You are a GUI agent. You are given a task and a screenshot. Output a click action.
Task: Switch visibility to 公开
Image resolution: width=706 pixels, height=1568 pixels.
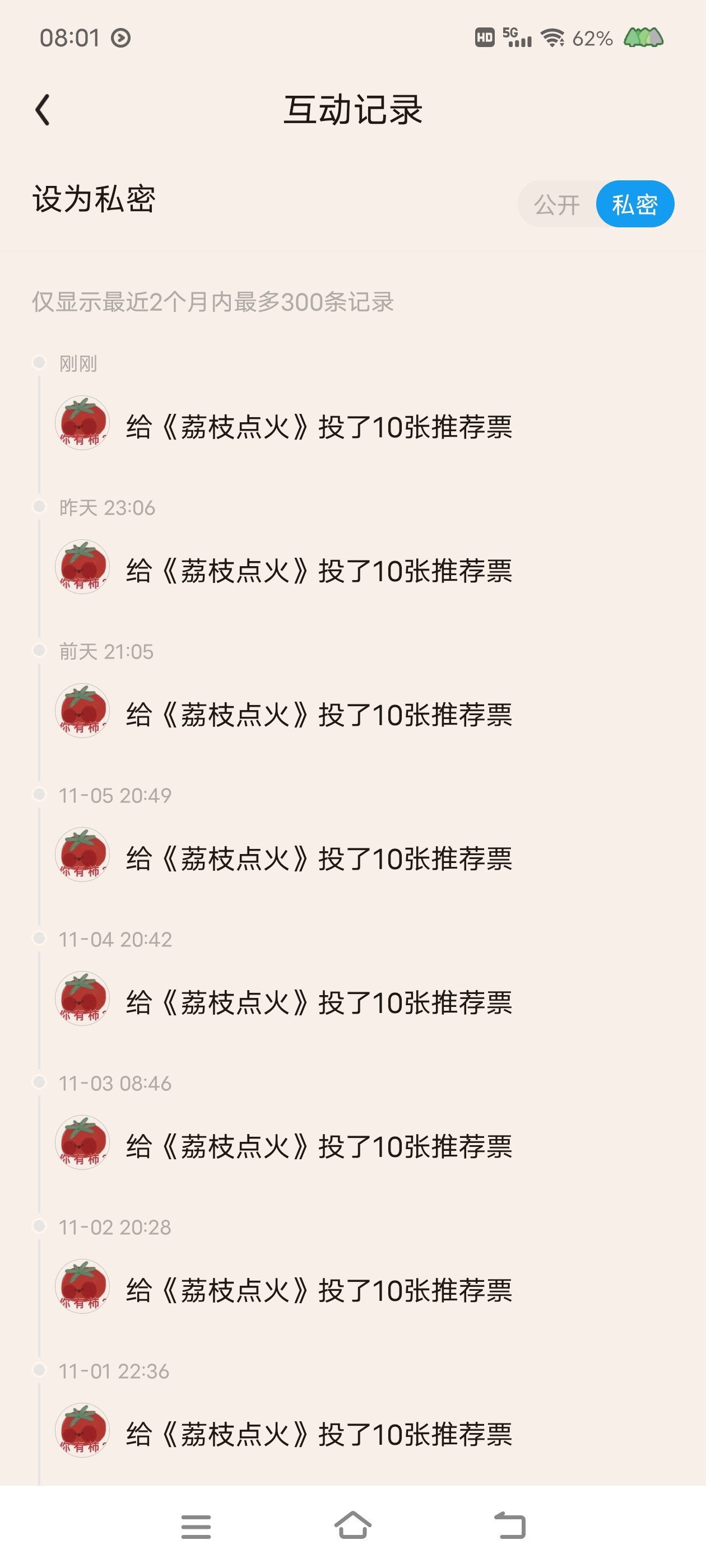click(x=557, y=204)
